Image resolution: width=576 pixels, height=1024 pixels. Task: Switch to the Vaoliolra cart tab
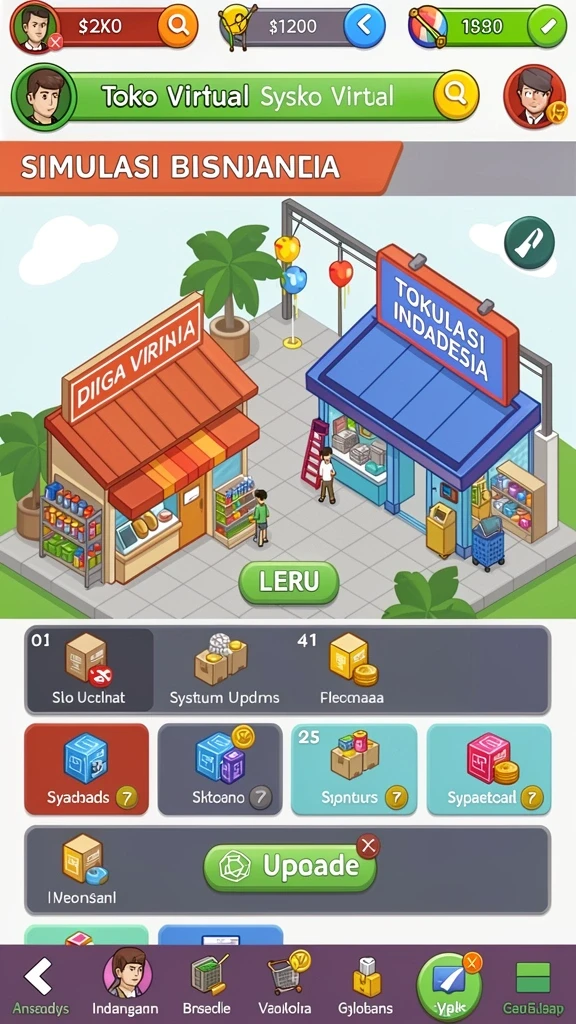point(285,985)
